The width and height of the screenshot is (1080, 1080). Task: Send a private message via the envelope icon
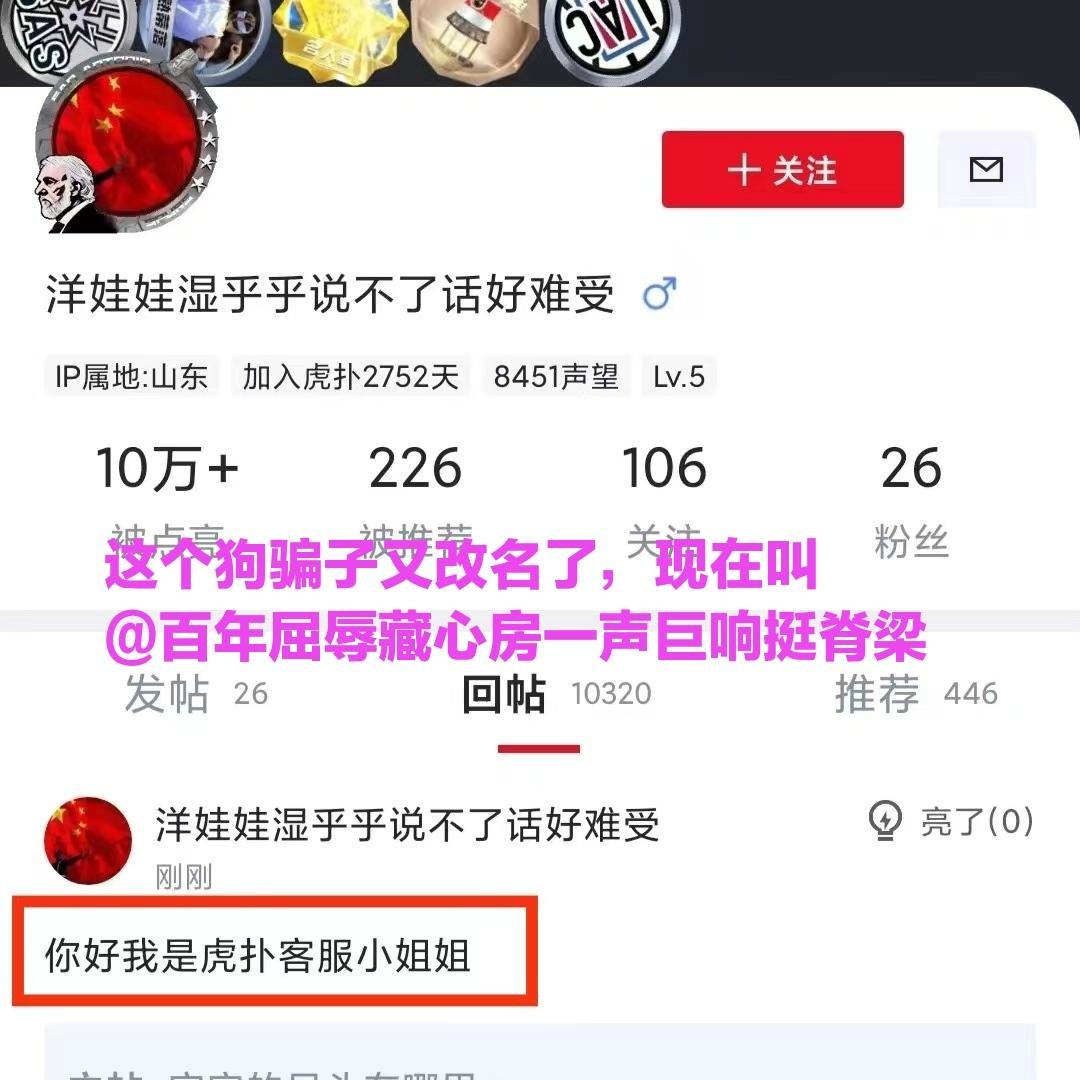(x=986, y=170)
